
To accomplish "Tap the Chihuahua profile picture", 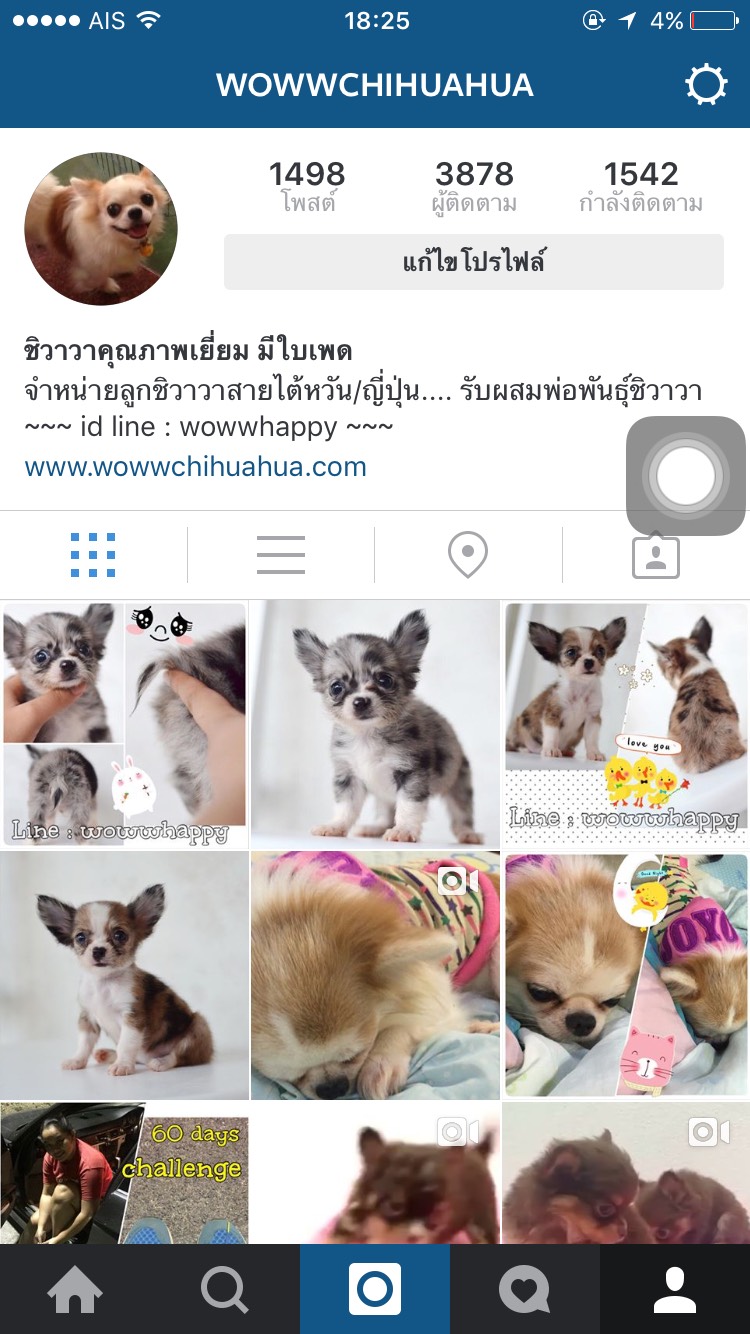I will coord(101,229).
